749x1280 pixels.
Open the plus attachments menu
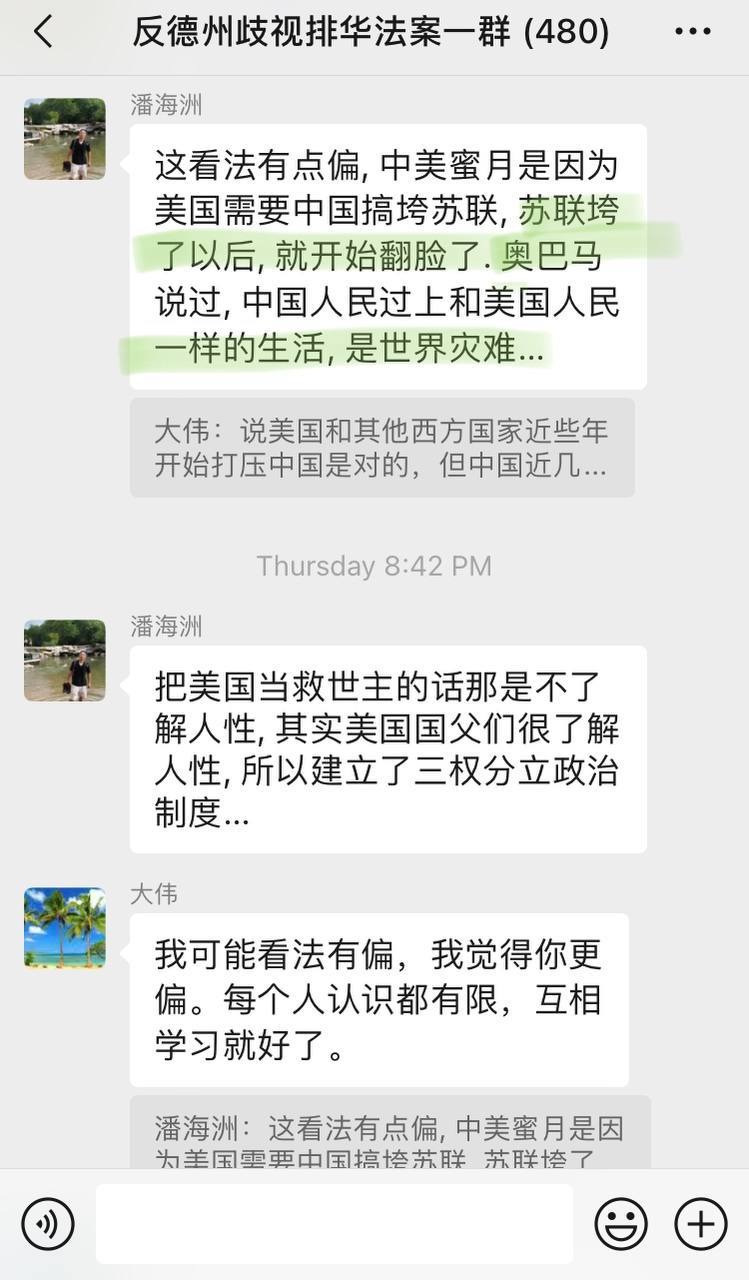tap(700, 1223)
